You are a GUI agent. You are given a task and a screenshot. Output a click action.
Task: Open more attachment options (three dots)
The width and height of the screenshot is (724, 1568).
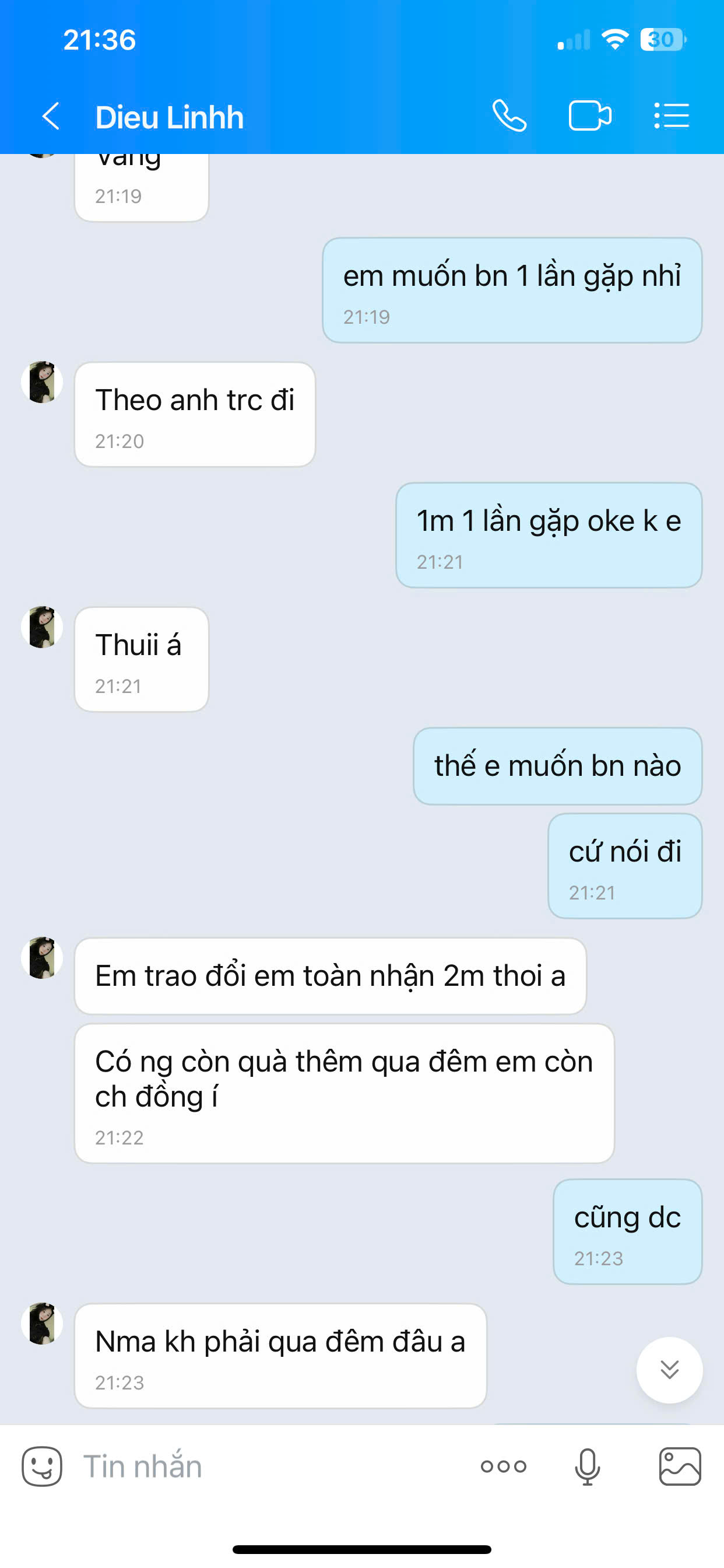point(503,1466)
